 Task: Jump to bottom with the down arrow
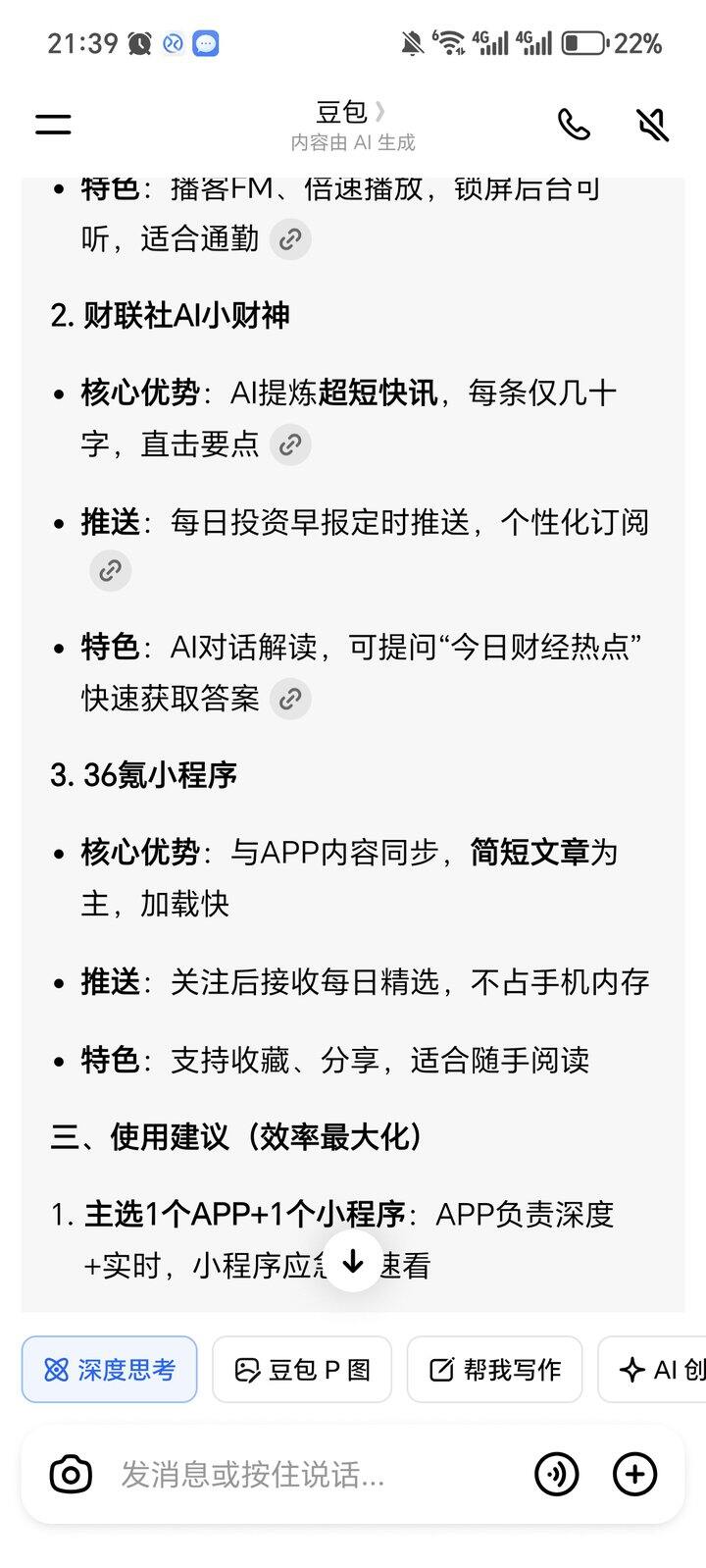pyautogui.click(x=353, y=1262)
